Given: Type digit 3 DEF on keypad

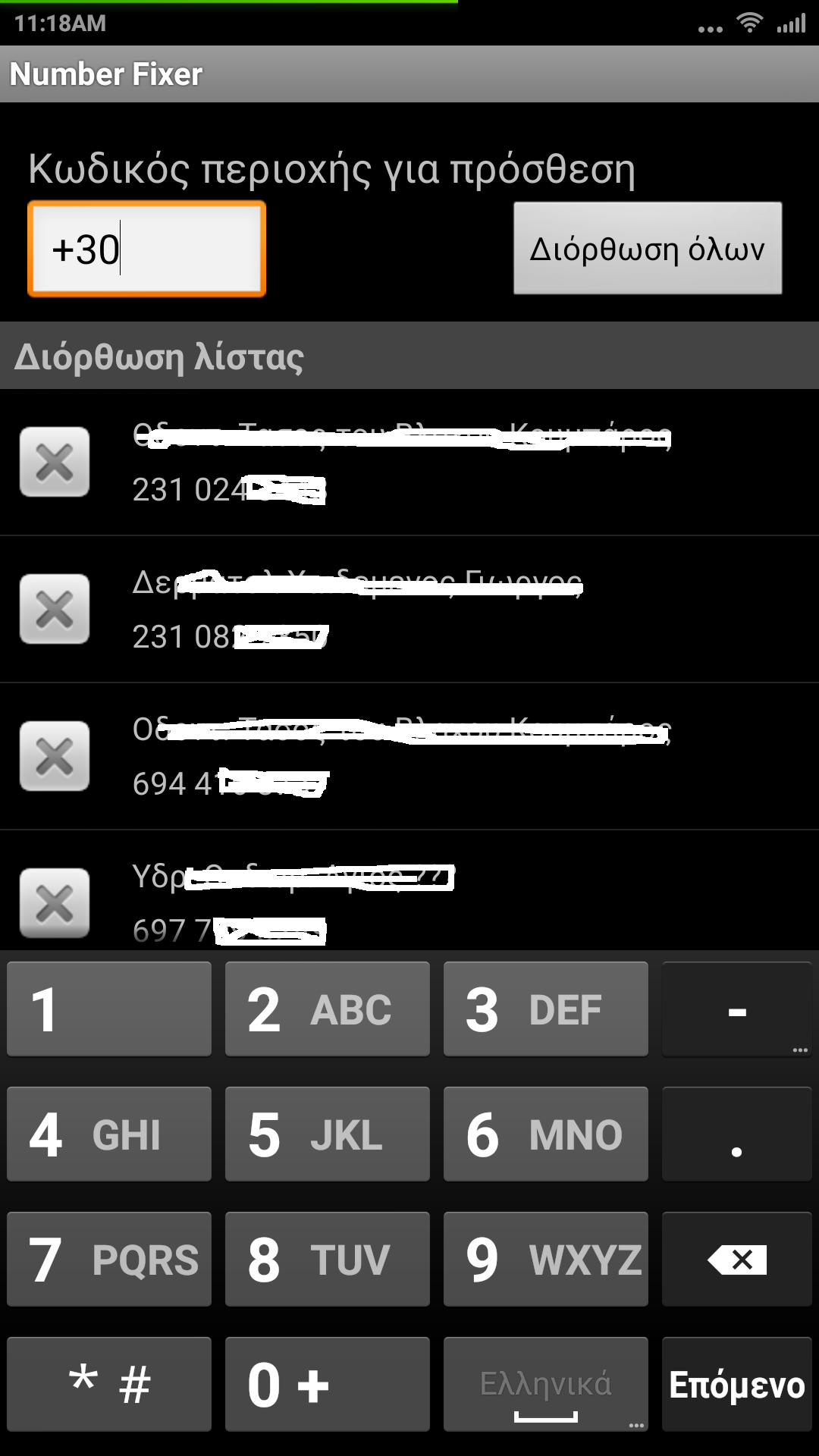Looking at the screenshot, I should click(x=545, y=1009).
